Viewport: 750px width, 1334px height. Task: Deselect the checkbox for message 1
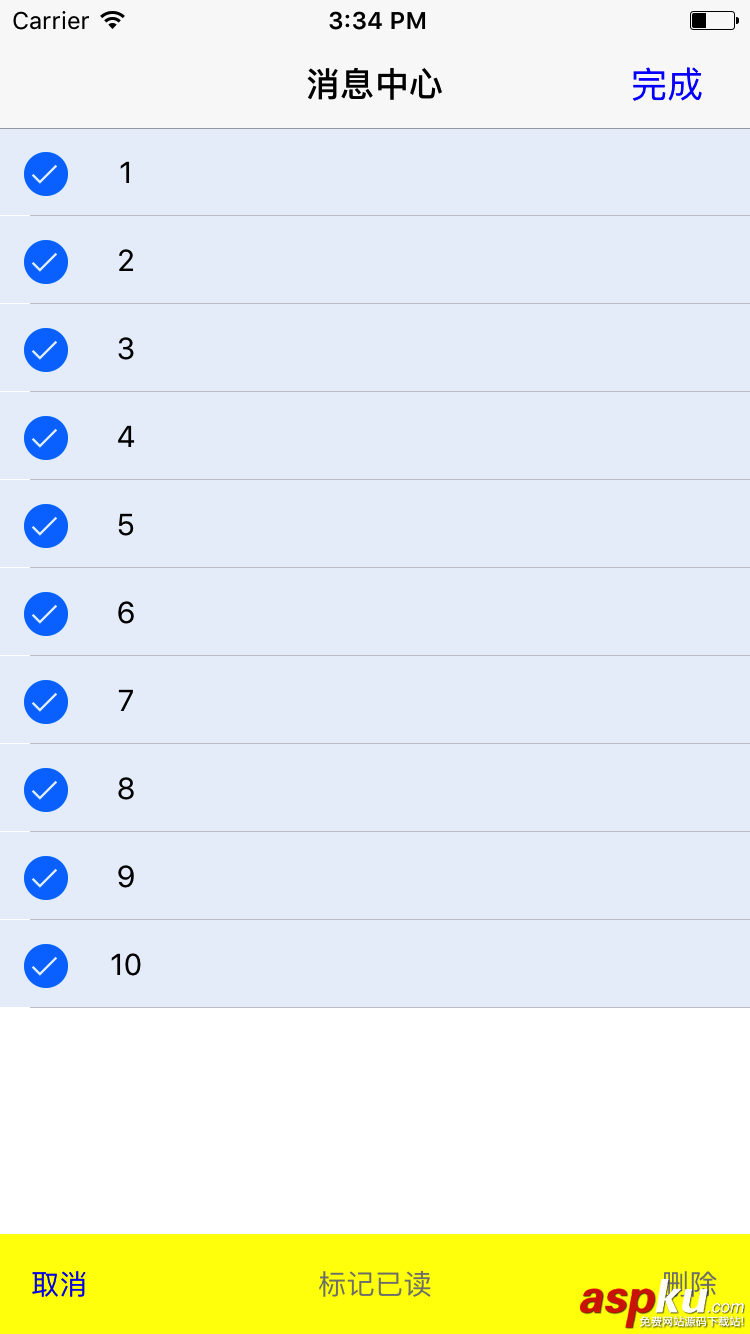(45, 173)
